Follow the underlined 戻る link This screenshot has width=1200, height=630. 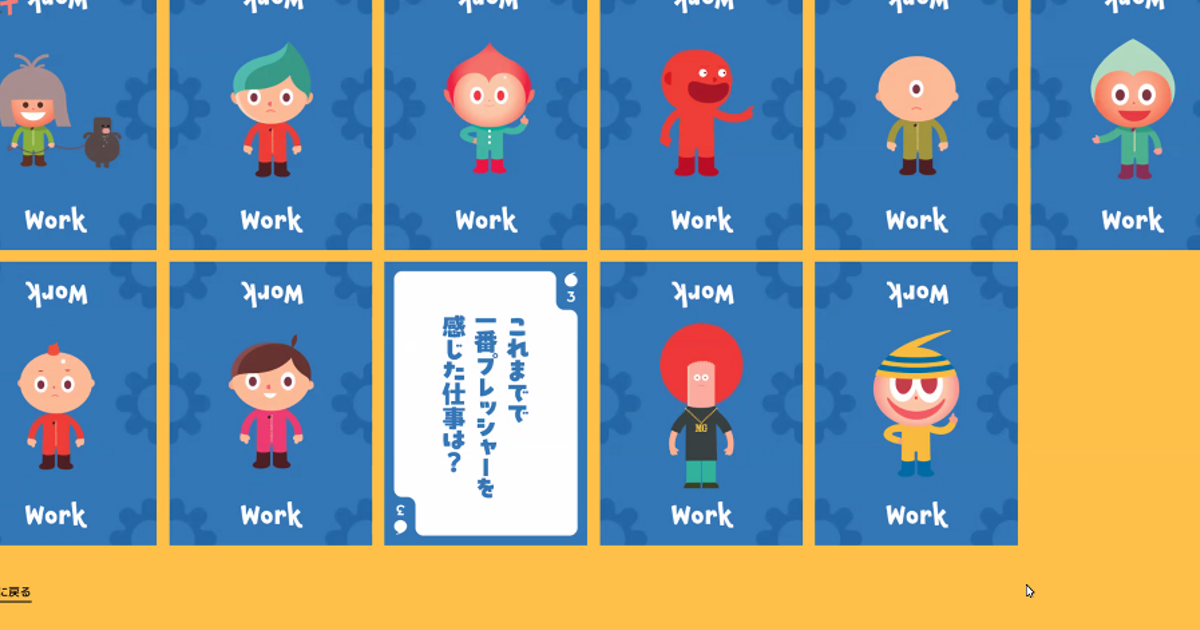point(16,592)
